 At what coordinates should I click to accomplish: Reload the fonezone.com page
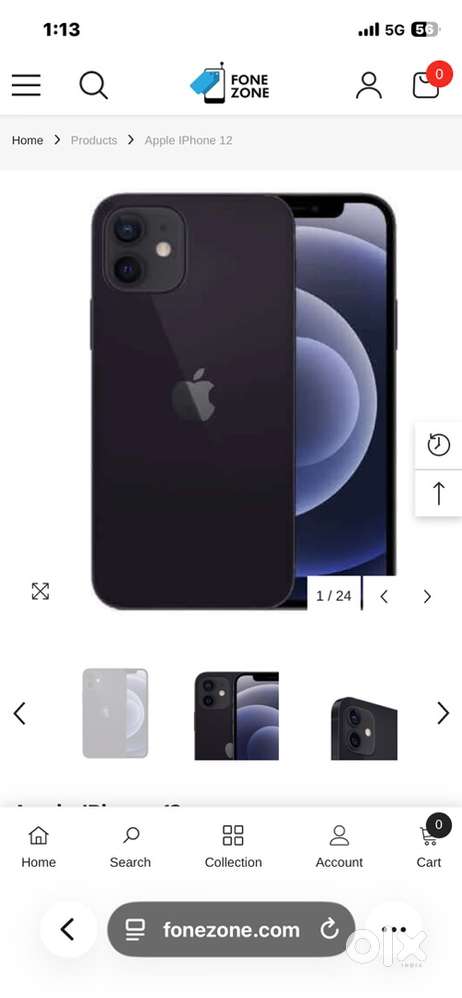pos(329,930)
